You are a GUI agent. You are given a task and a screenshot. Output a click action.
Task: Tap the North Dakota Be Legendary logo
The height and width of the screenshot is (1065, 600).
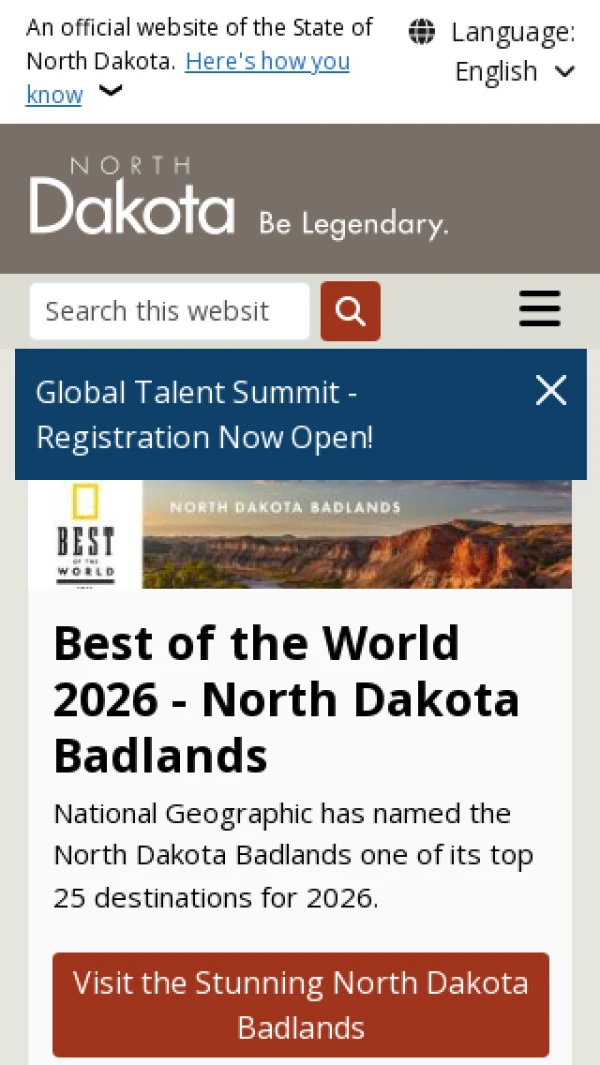coord(239,197)
